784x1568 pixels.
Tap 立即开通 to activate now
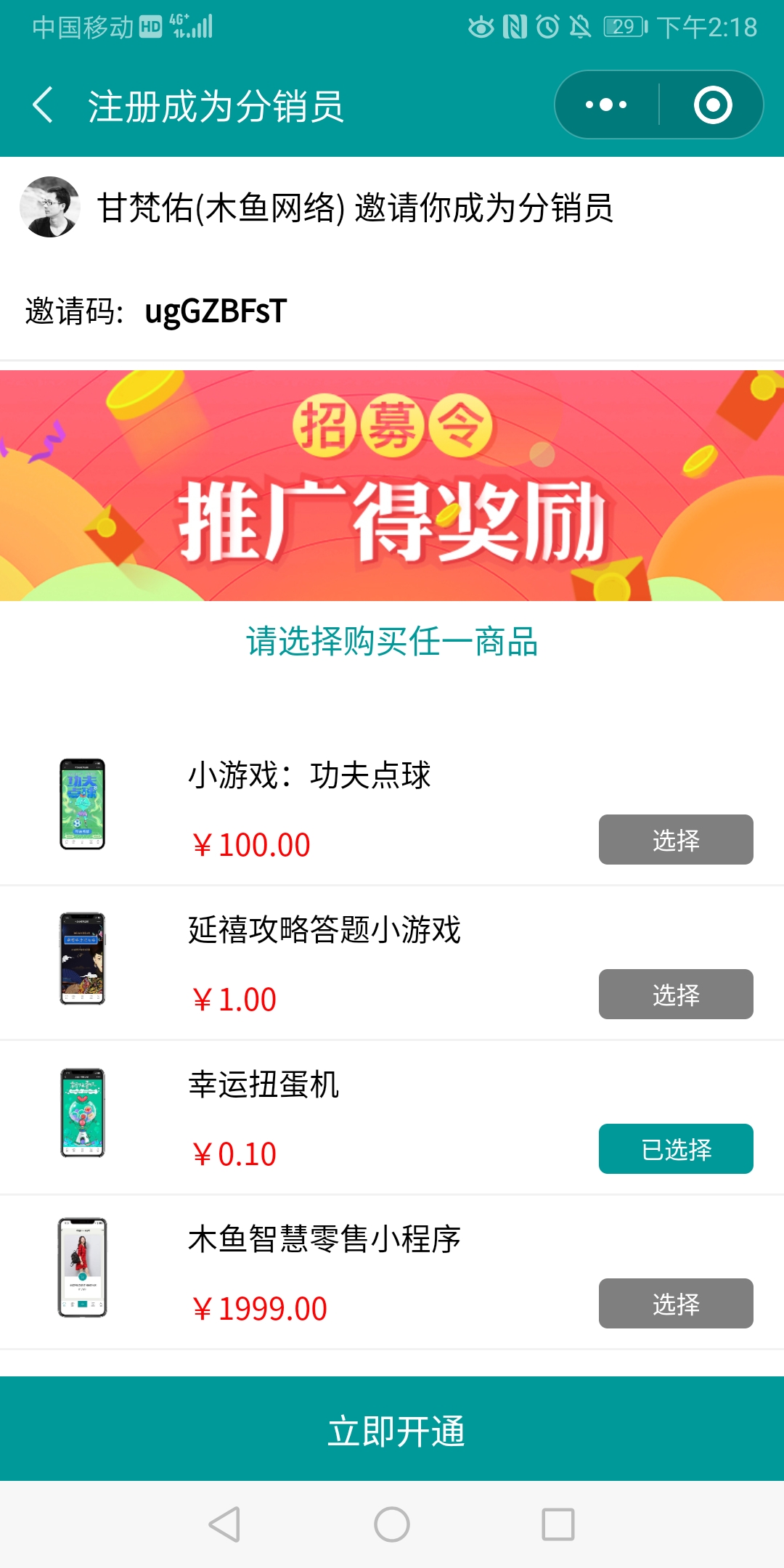(392, 1429)
